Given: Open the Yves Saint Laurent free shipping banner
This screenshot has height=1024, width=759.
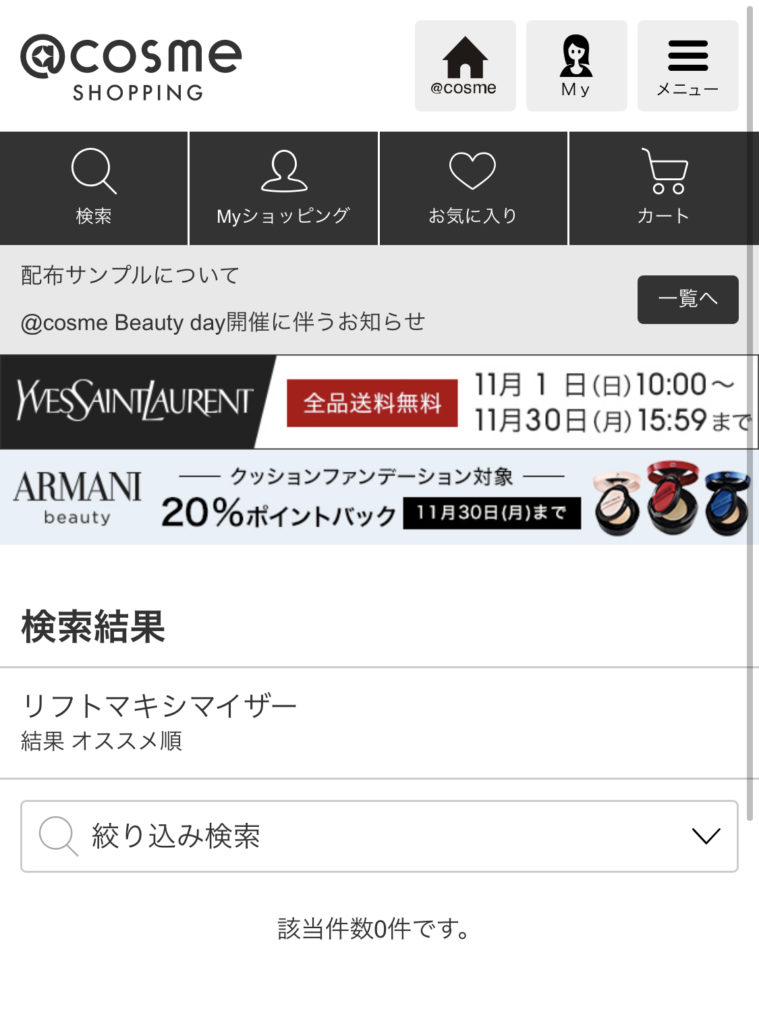Looking at the screenshot, I should (379, 402).
